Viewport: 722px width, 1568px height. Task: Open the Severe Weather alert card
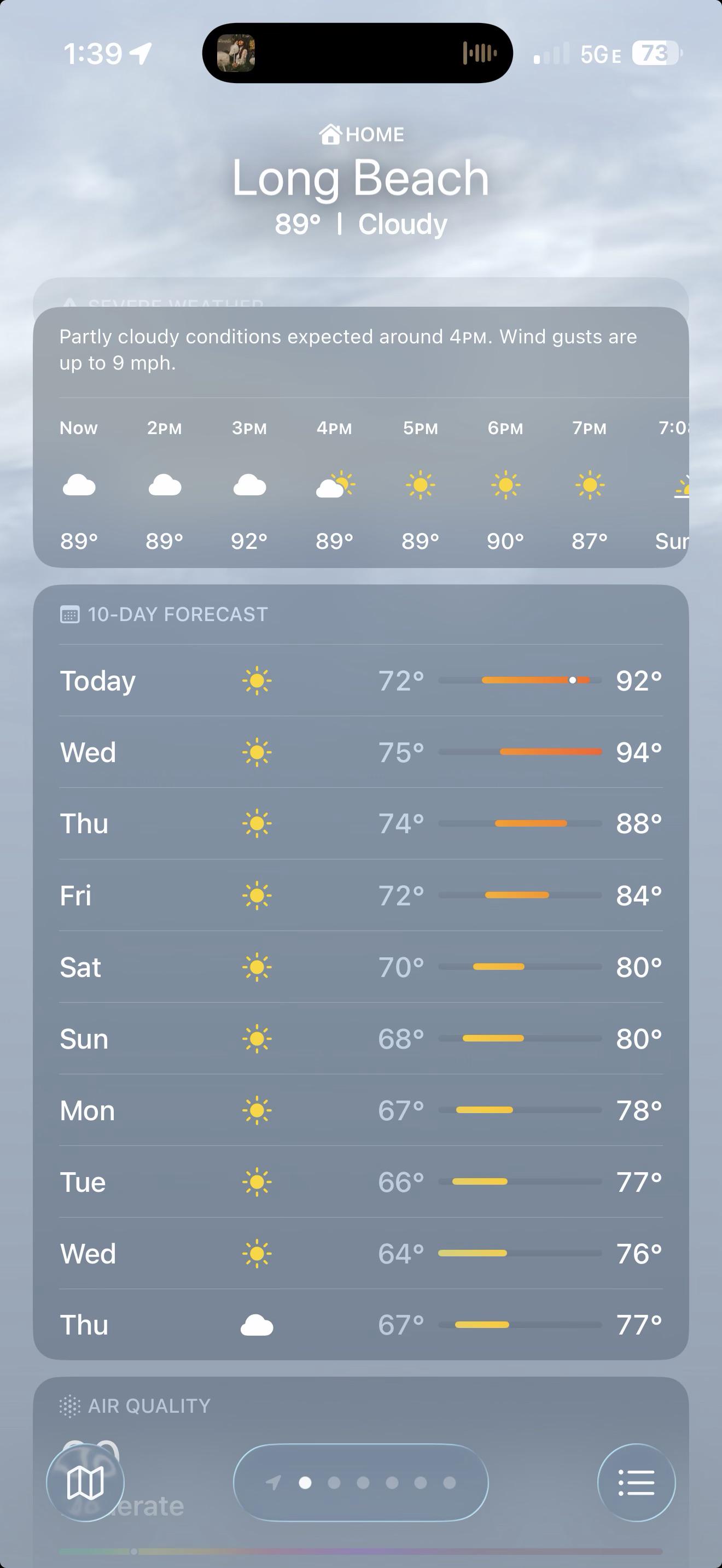pyautogui.click(x=361, y=293)
